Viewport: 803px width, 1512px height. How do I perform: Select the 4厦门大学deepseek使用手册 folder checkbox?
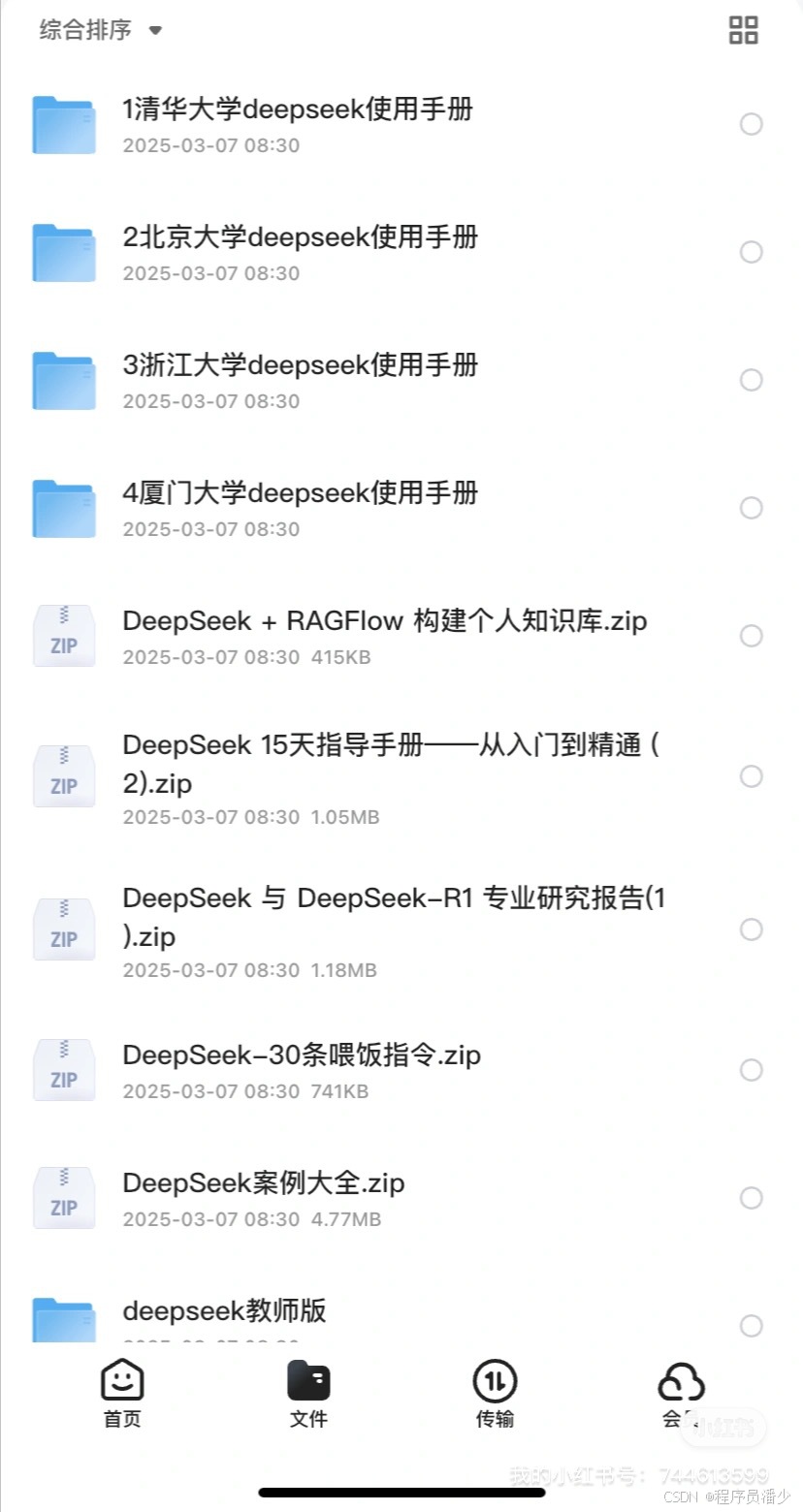coord(751,508)
